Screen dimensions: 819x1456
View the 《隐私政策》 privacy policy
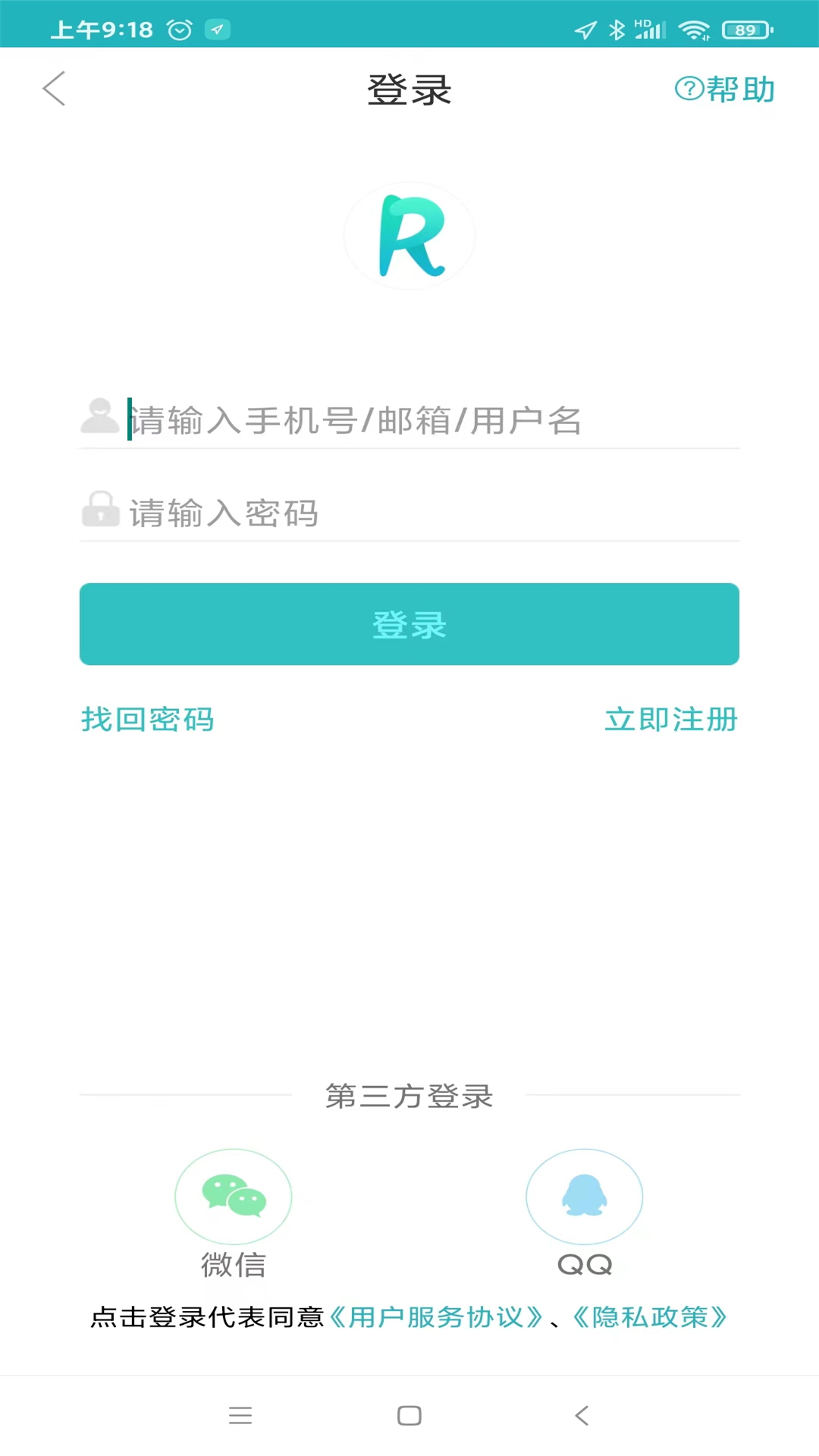coord(650,1317)
